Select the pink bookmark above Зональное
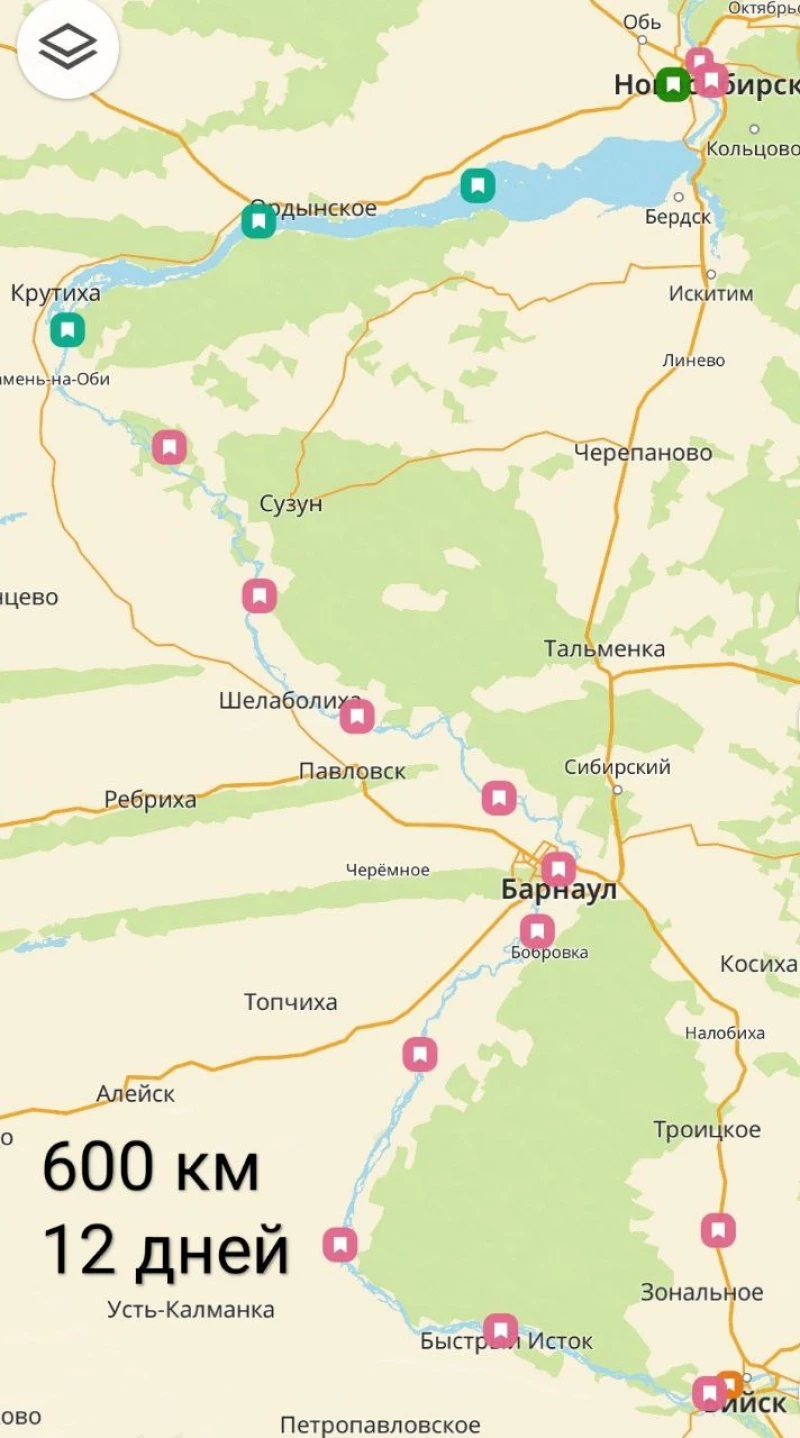Image resolution: width=800 pixels, height=1438 pixels. tap(718, 1230)
